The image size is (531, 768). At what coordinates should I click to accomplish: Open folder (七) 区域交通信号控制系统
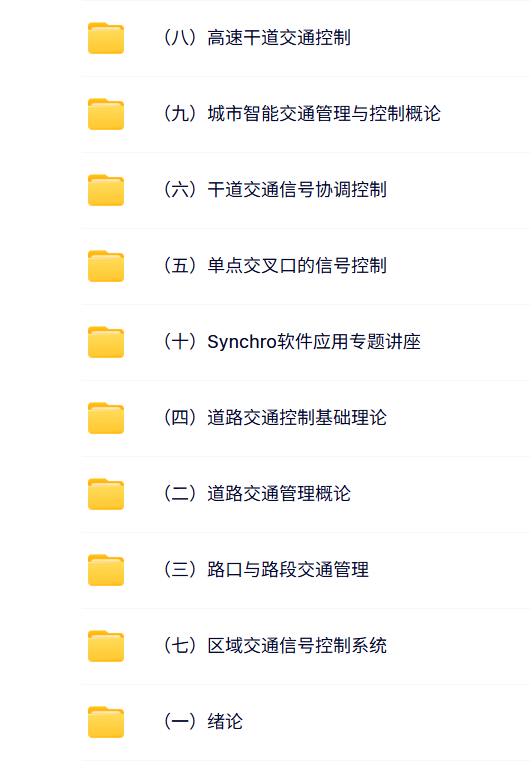click(306, 646)
